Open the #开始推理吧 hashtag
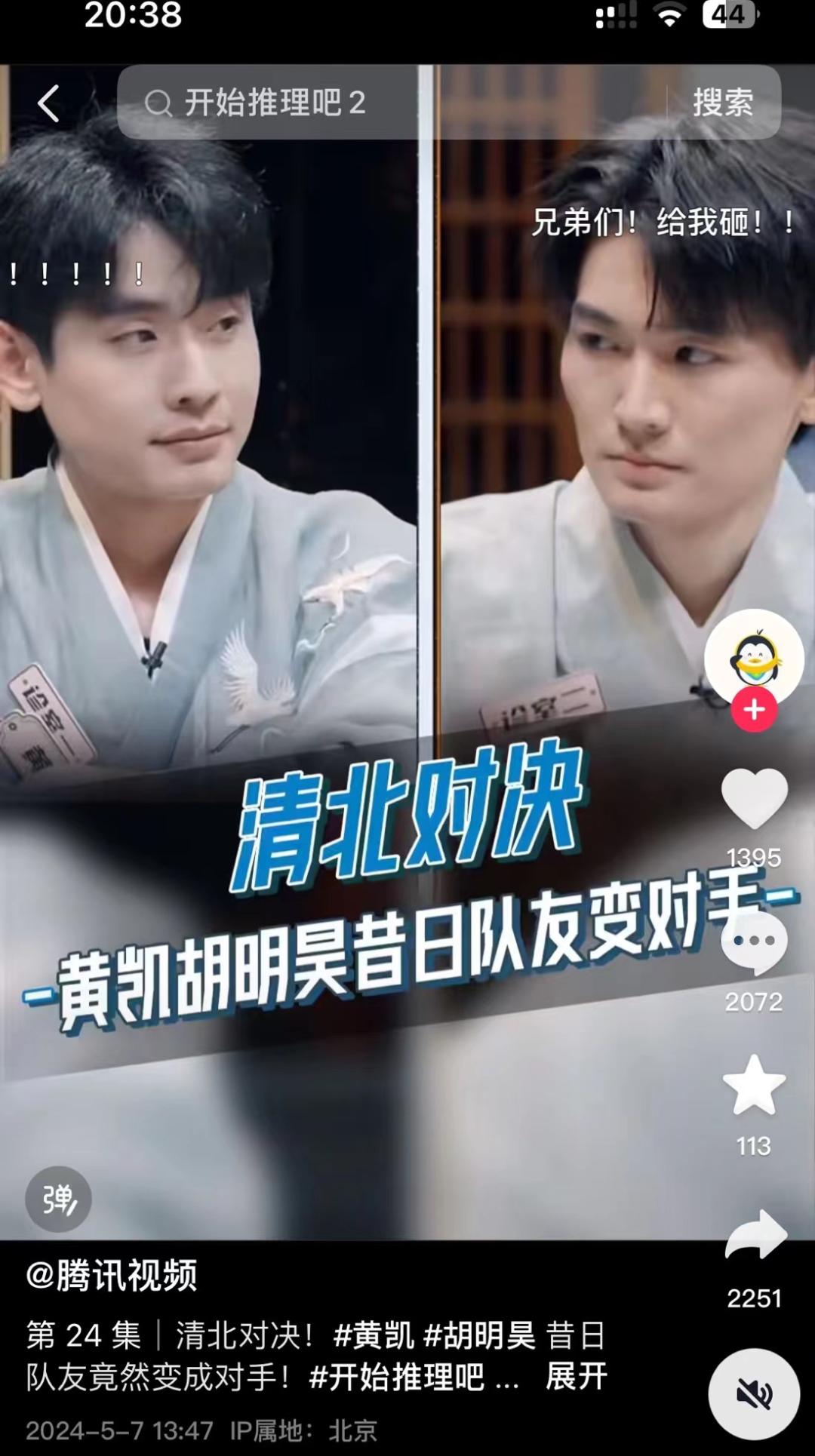 397,1377
